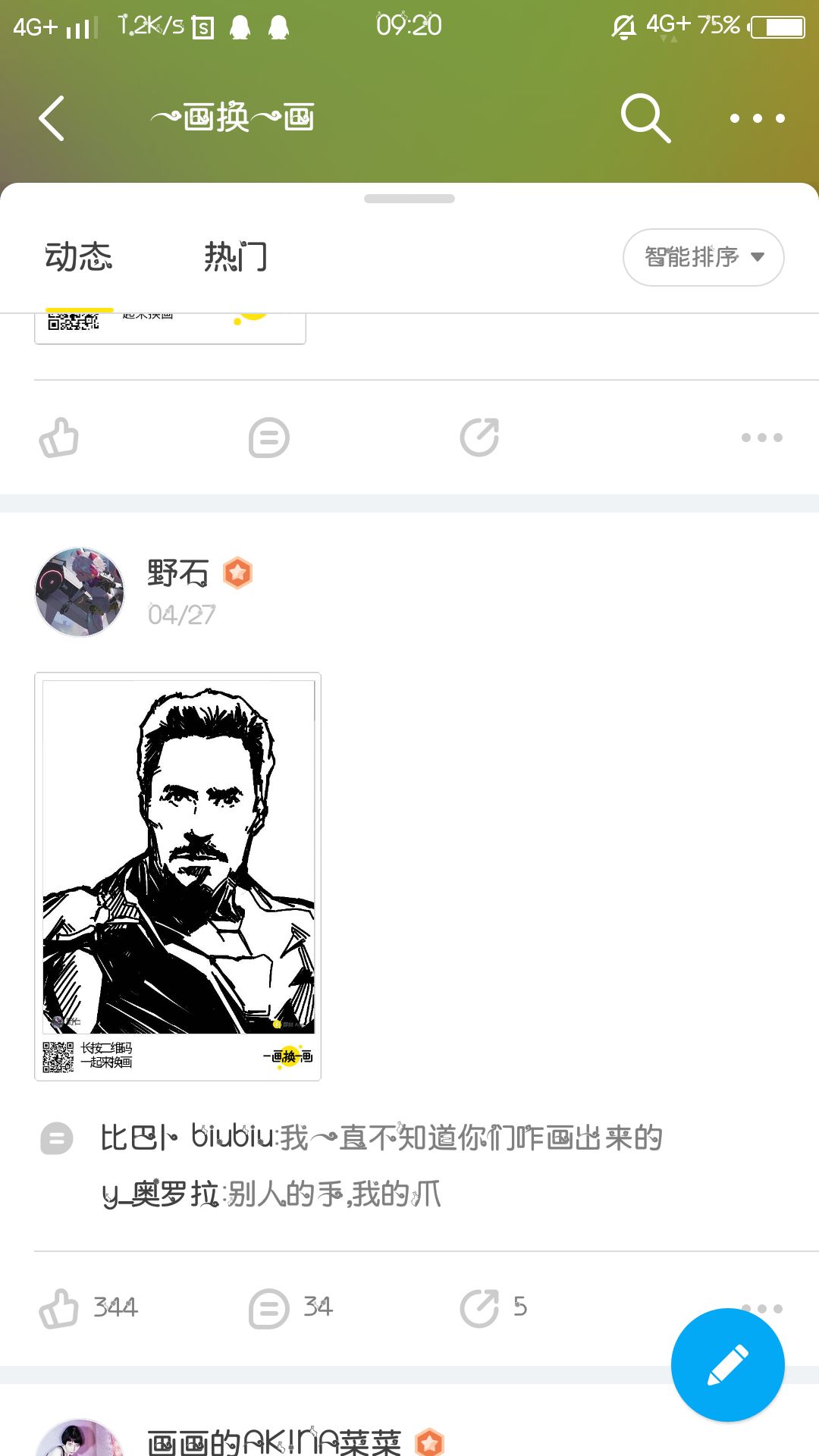819x1456 pixels.
Task: Read 比巴卜 biubiu's comment
Action: click(x=381, y=1137)
